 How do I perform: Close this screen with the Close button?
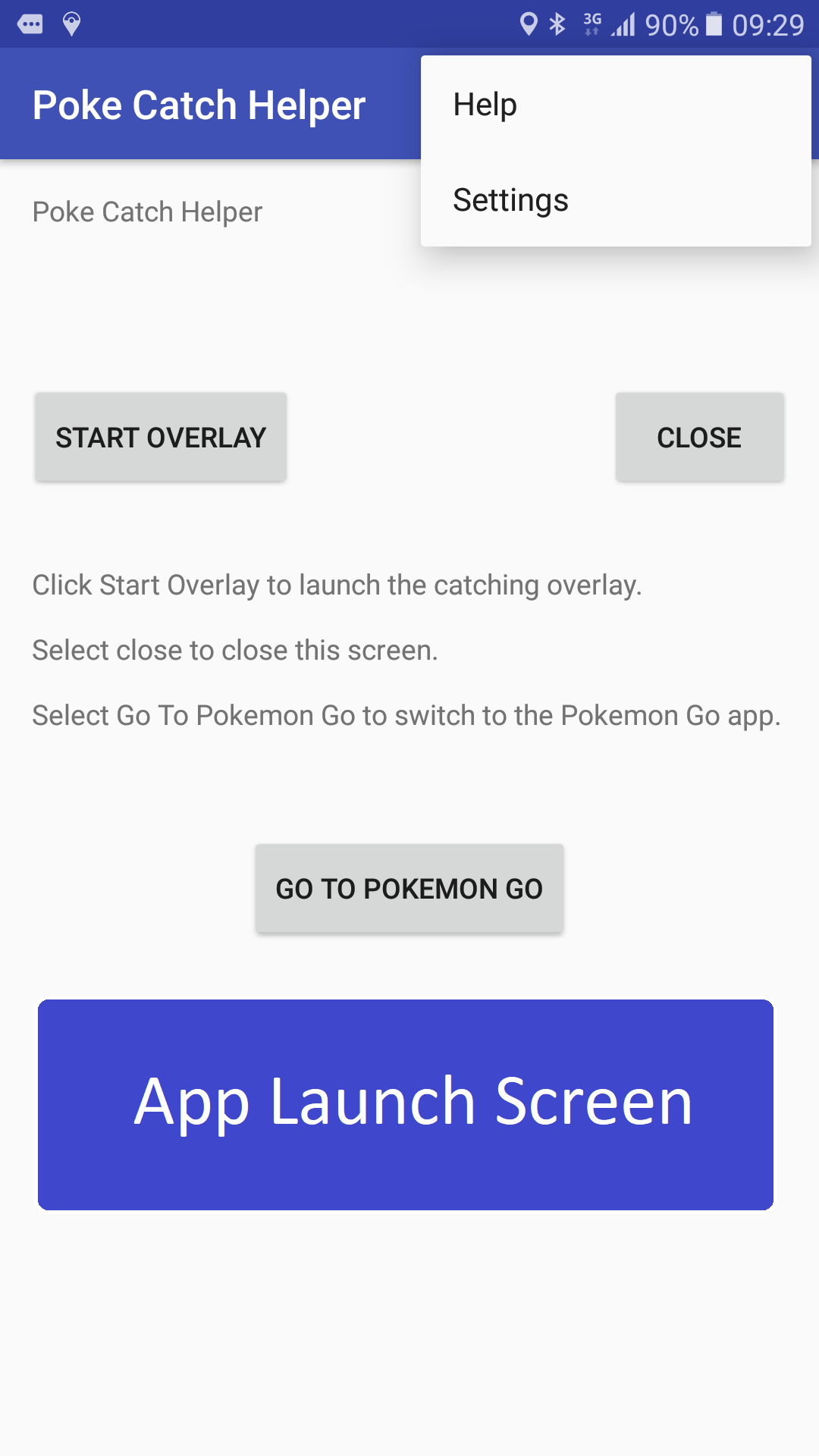(x=699, y=438)
